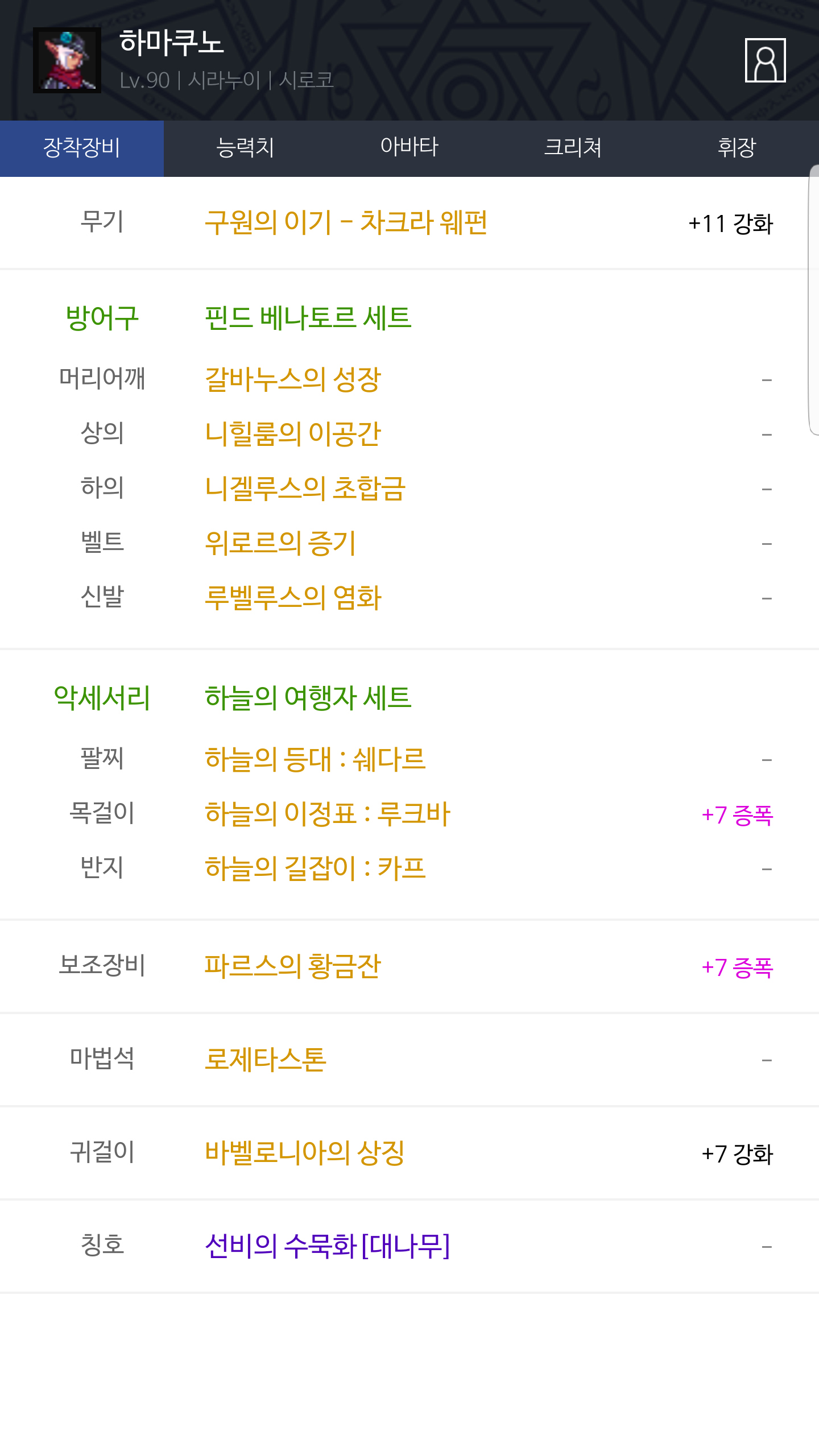Screen dimensions: 819x1456
Task: Open 니겔루스의 초합금 item details
Action: 305,489
